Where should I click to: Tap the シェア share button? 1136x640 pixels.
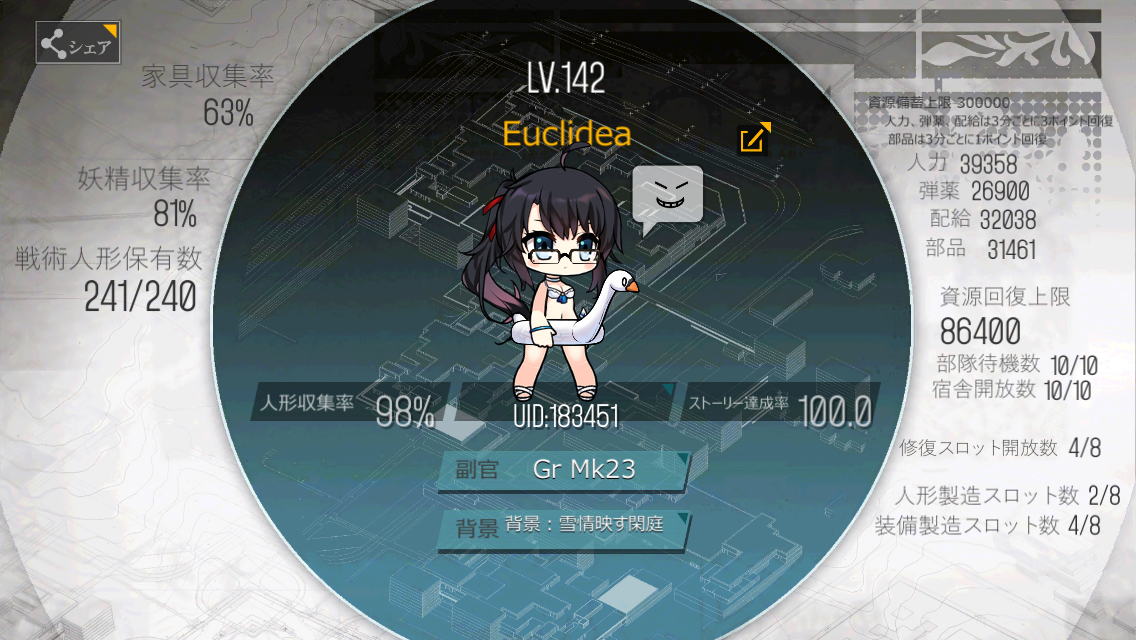click(x=78, y=43)
